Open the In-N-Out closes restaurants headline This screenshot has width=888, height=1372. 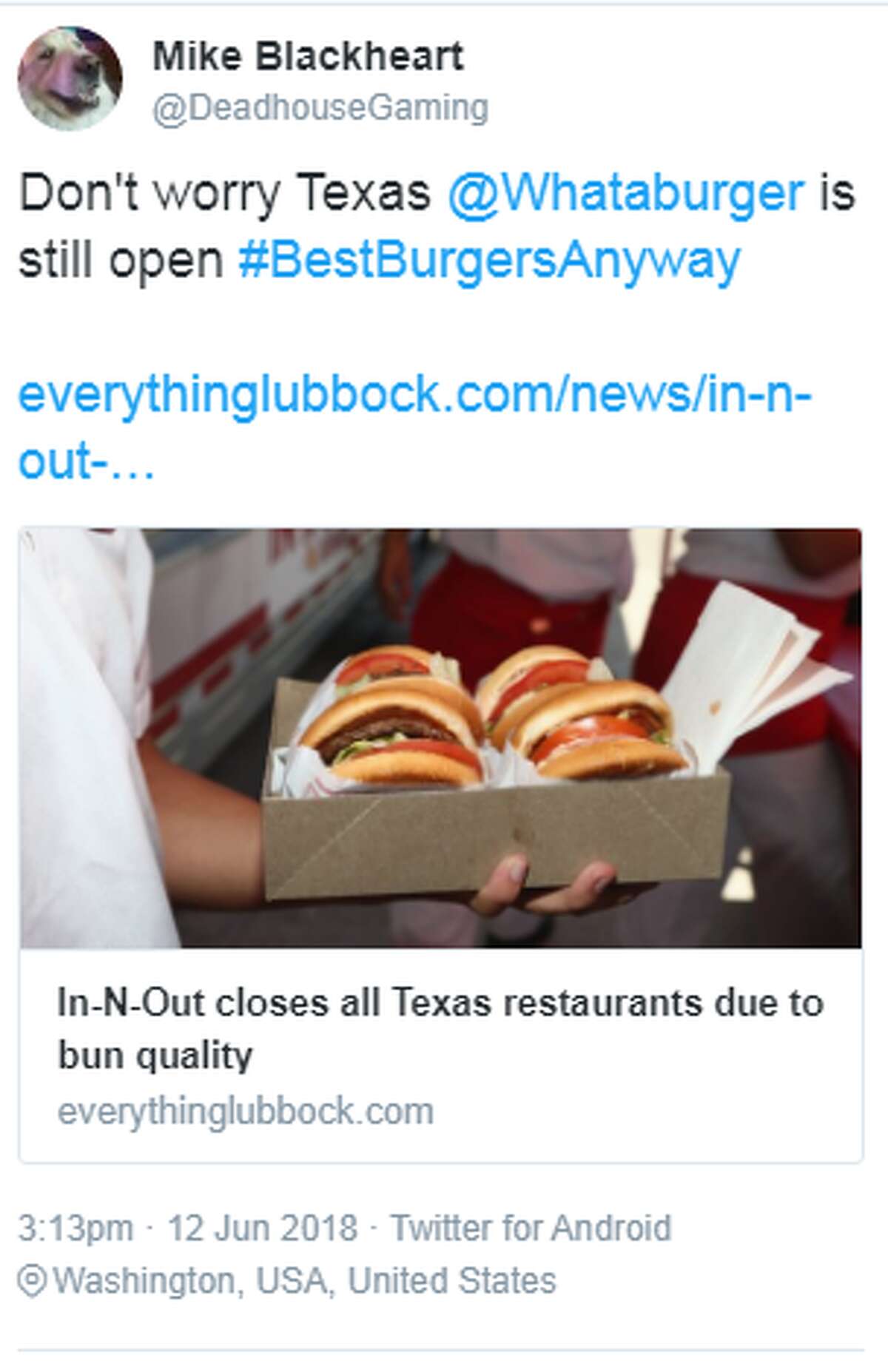(x=437, y=1004)
